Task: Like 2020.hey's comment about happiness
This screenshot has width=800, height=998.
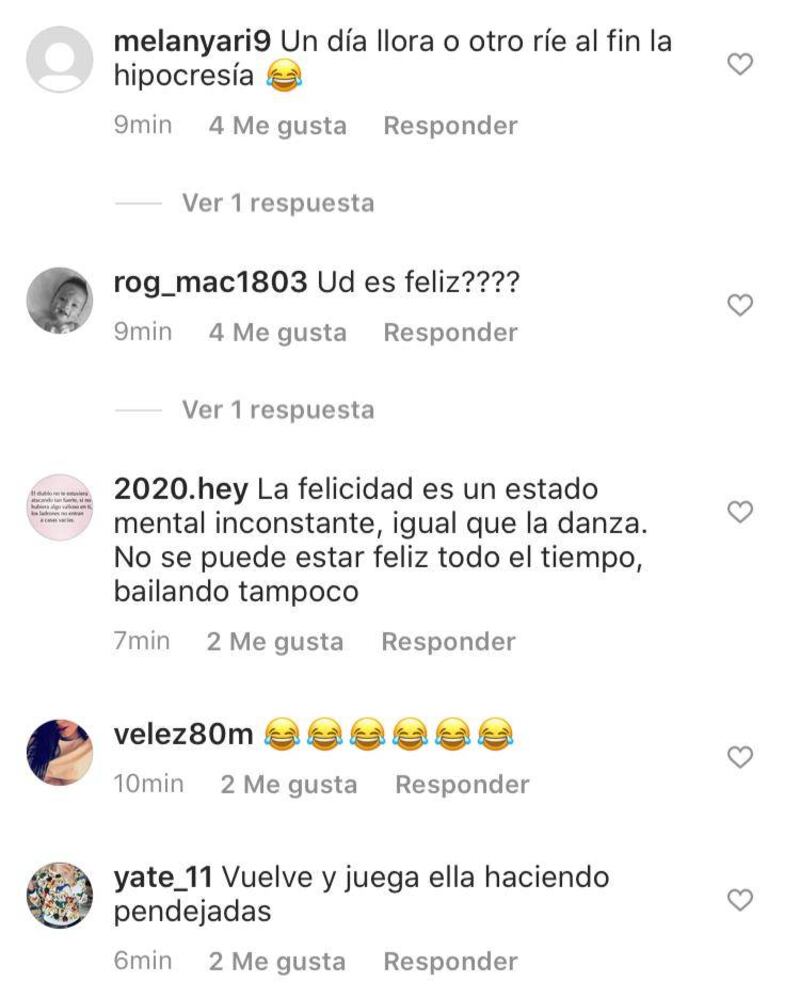Action: [739, 512]
